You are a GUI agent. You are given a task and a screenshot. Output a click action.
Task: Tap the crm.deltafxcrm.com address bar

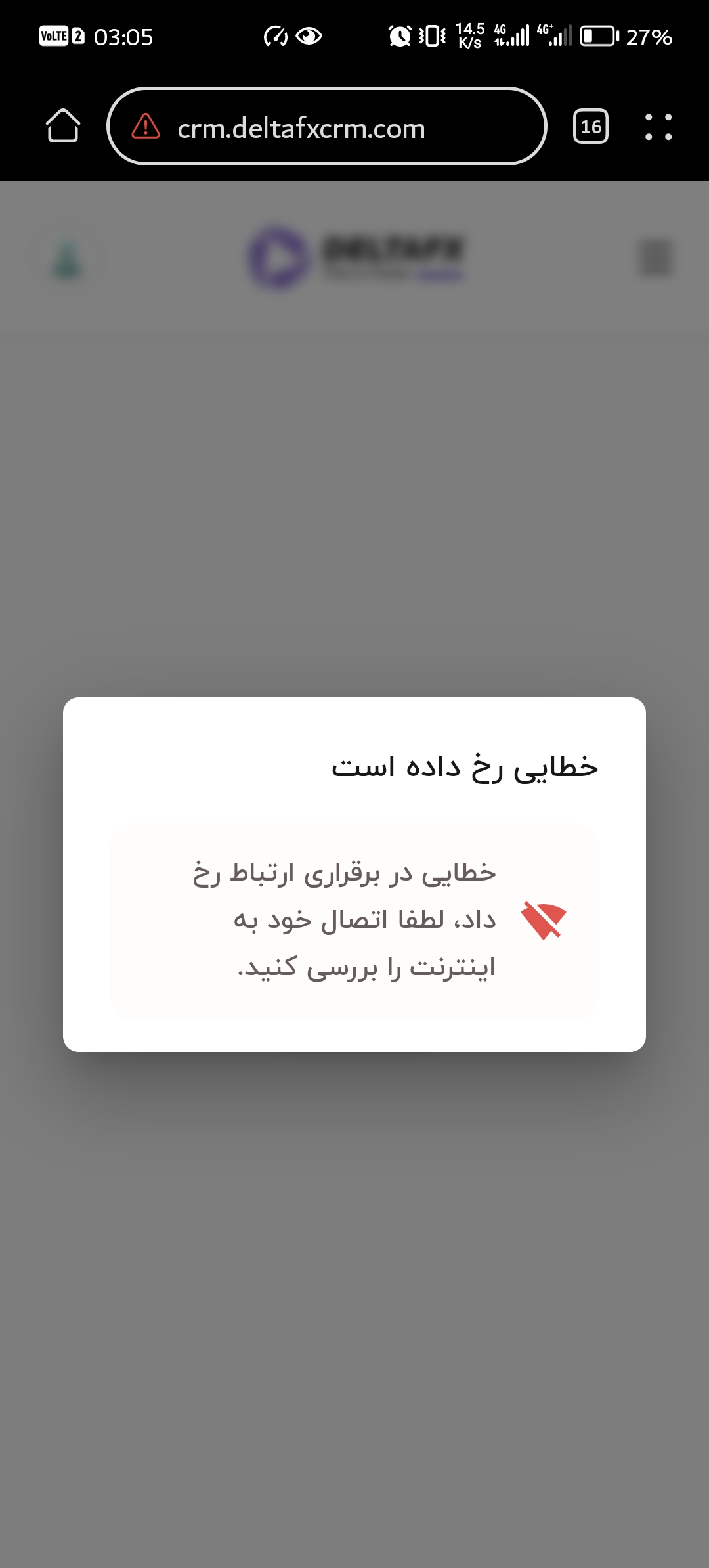click(326, 126)
